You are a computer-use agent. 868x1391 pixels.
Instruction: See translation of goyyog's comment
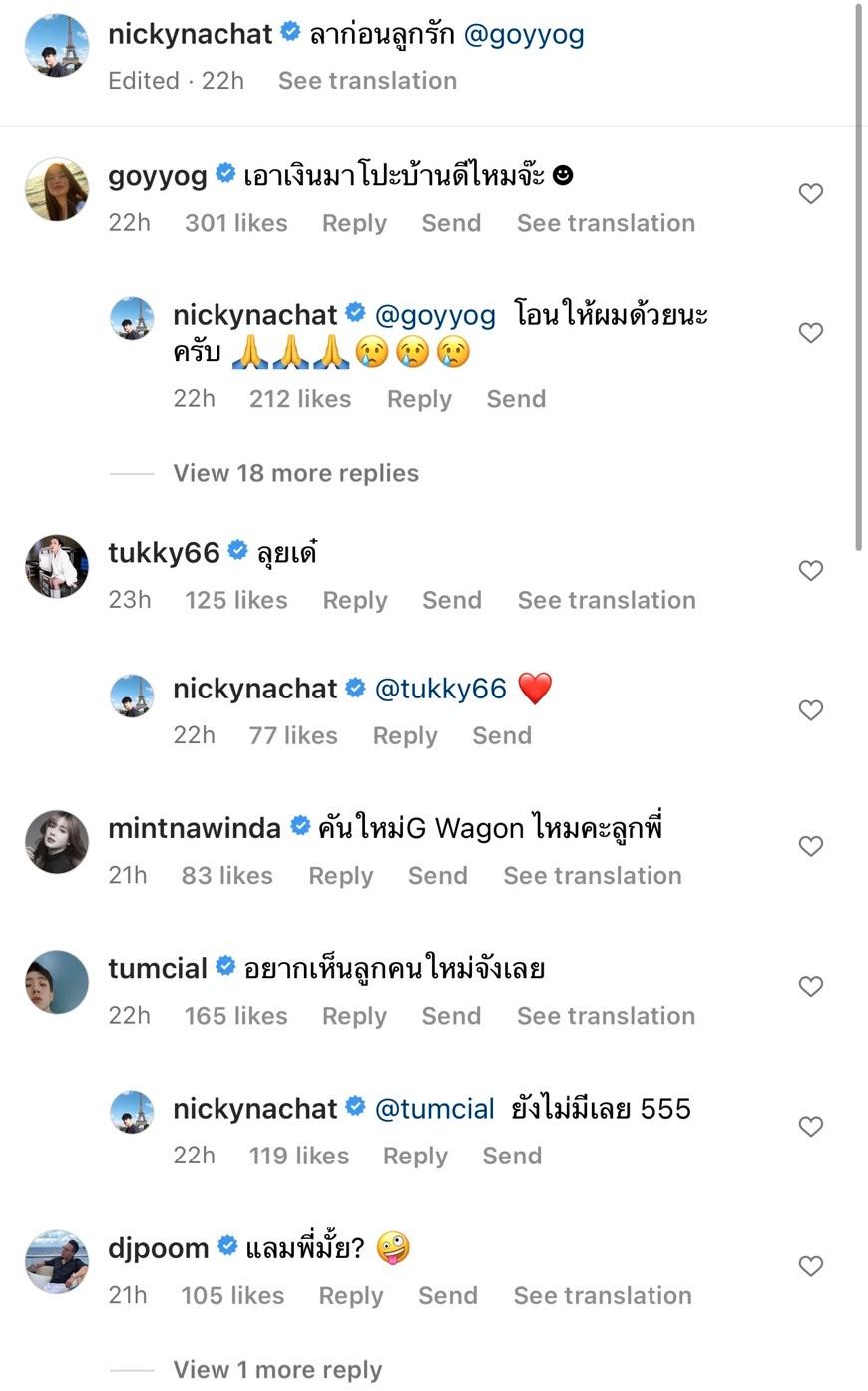coord(606,223)
